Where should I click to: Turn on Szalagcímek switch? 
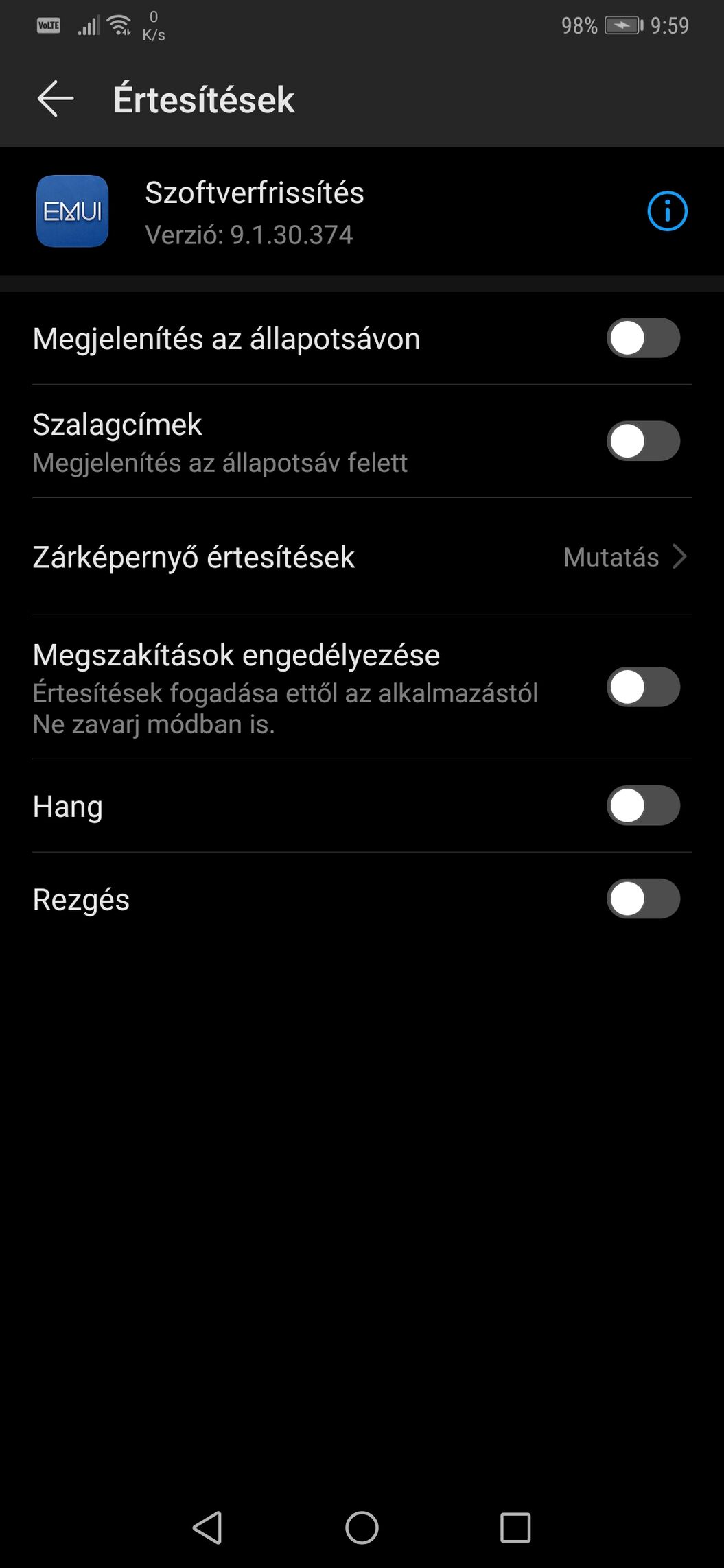pyautogui.click(x=643, y=441)
